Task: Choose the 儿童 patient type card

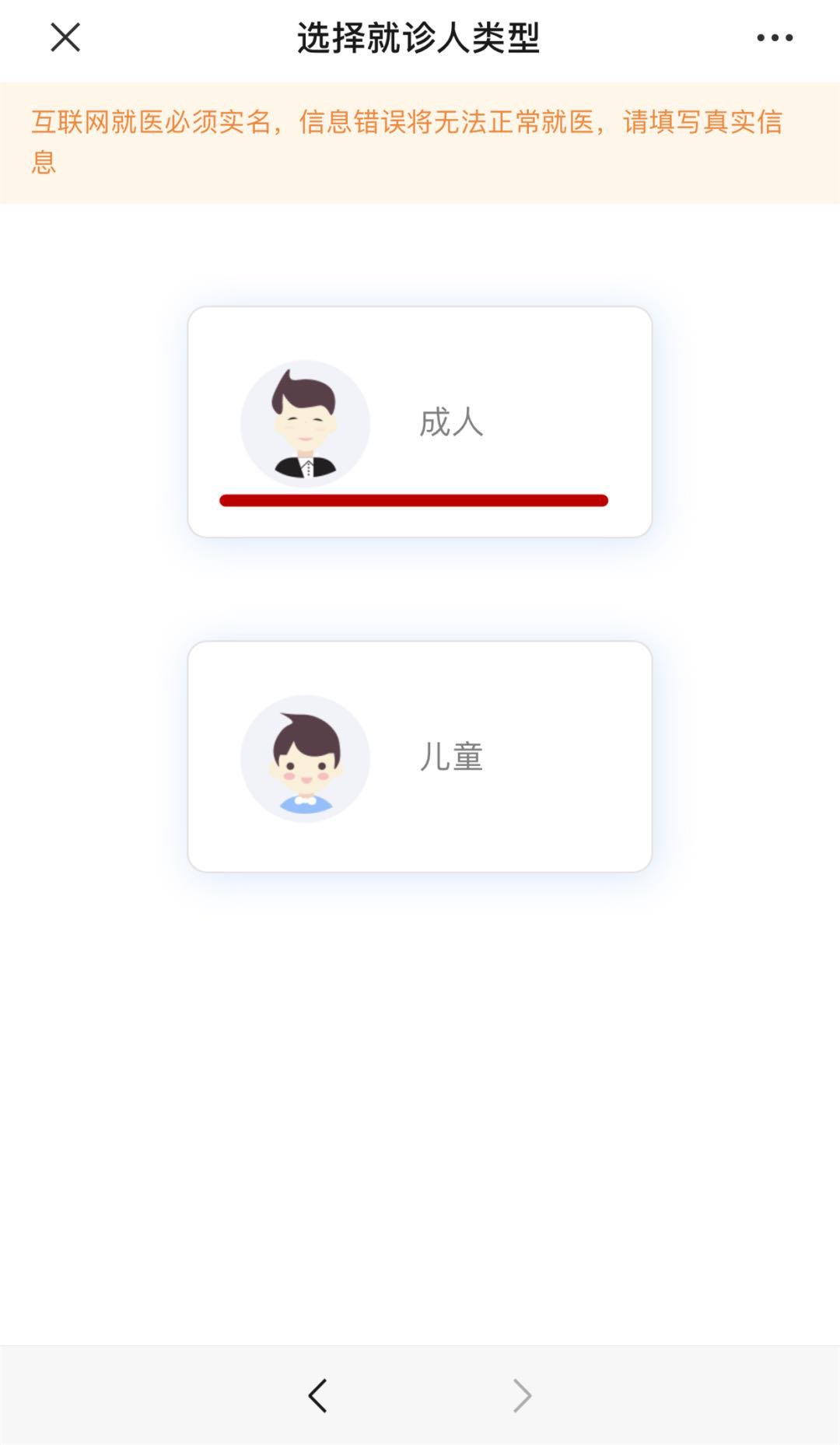Action: [419, 756]
